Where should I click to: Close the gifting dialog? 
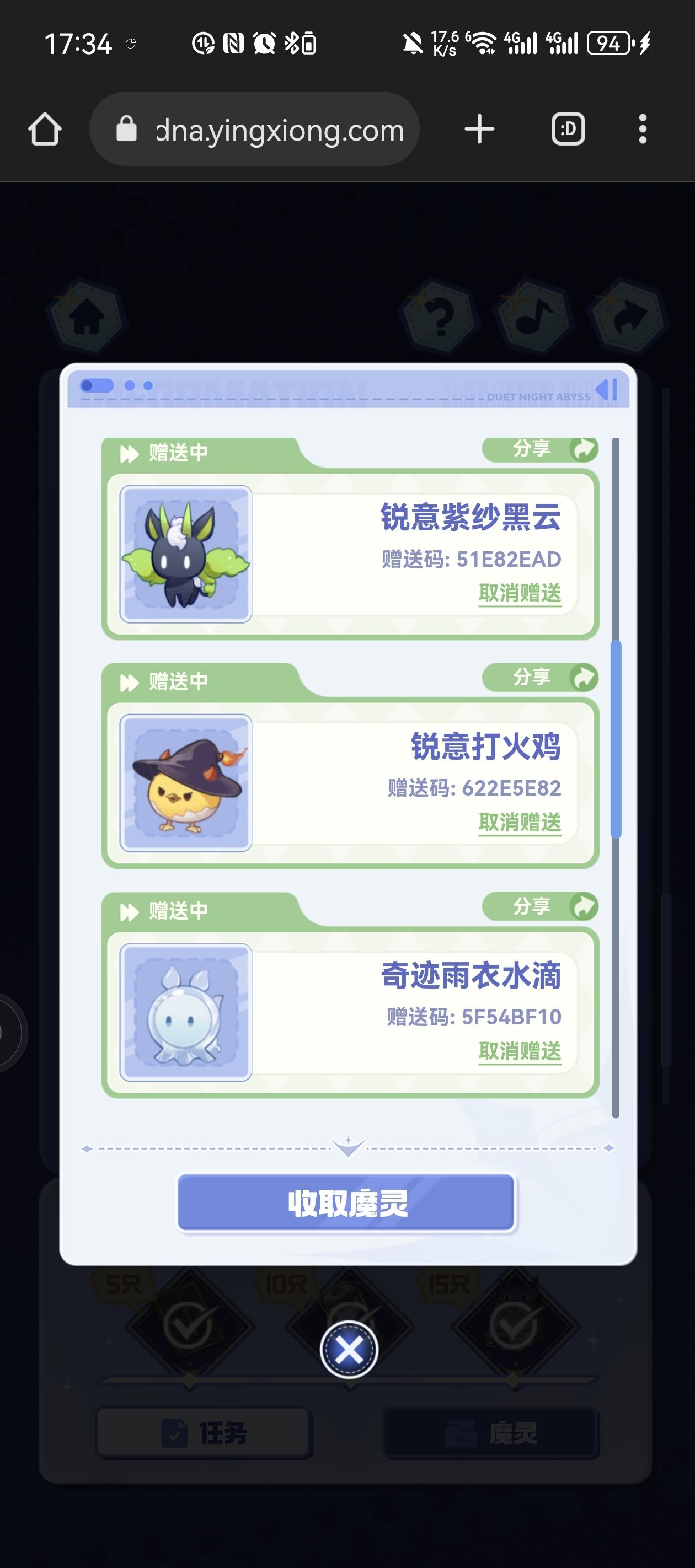point(349,1350)
